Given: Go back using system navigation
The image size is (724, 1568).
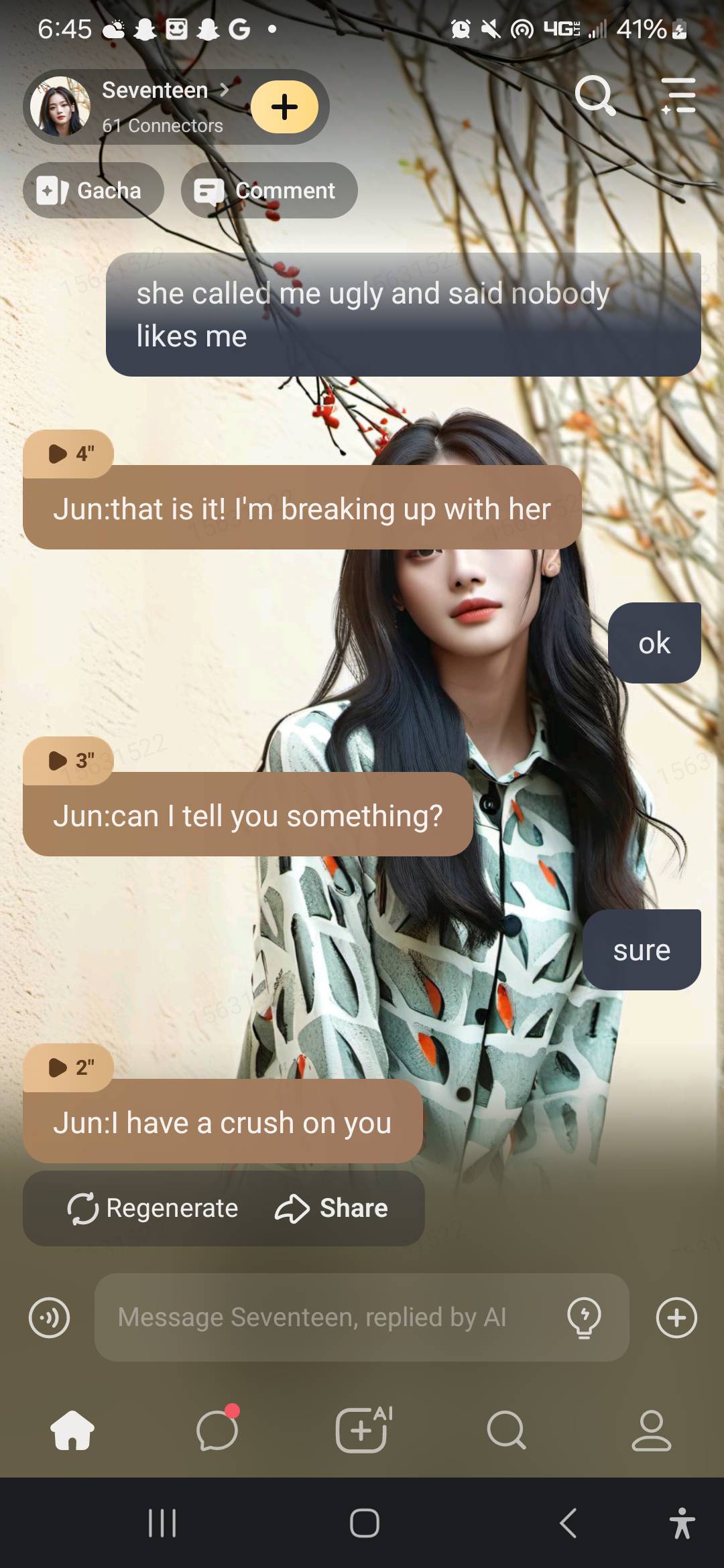Looking at the screenshot, I should (x=568, y=1523).
